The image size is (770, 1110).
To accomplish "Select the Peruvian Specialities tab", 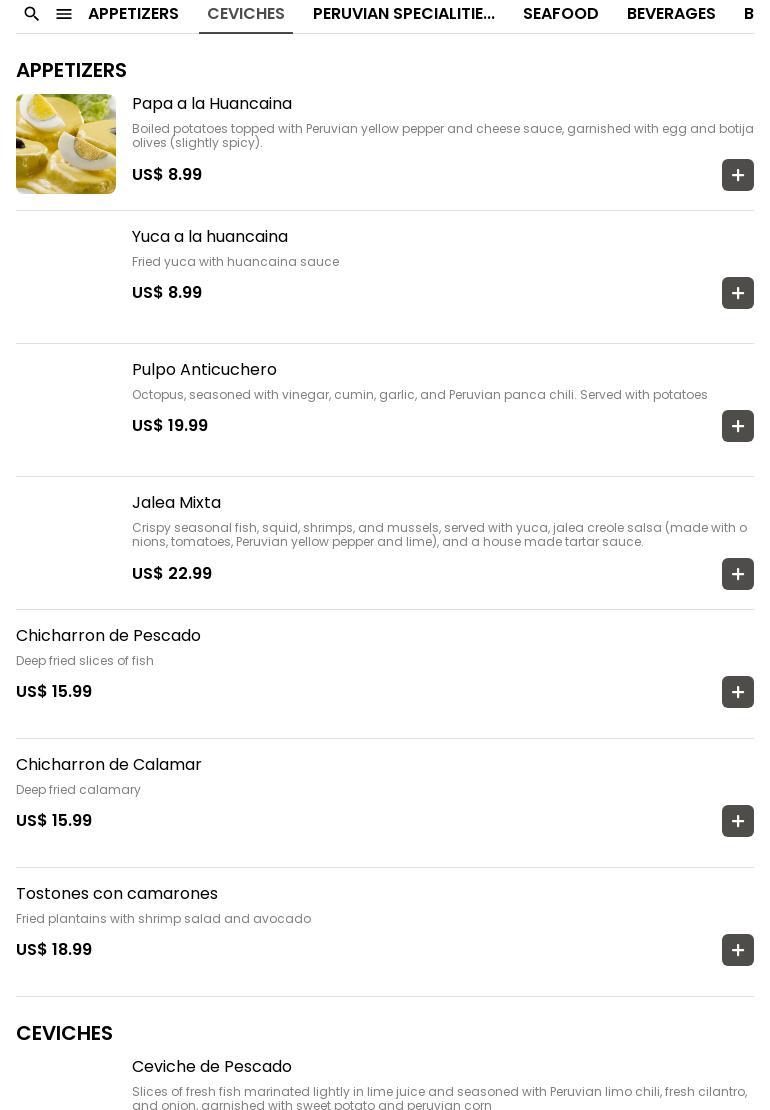I will point(403,14).
